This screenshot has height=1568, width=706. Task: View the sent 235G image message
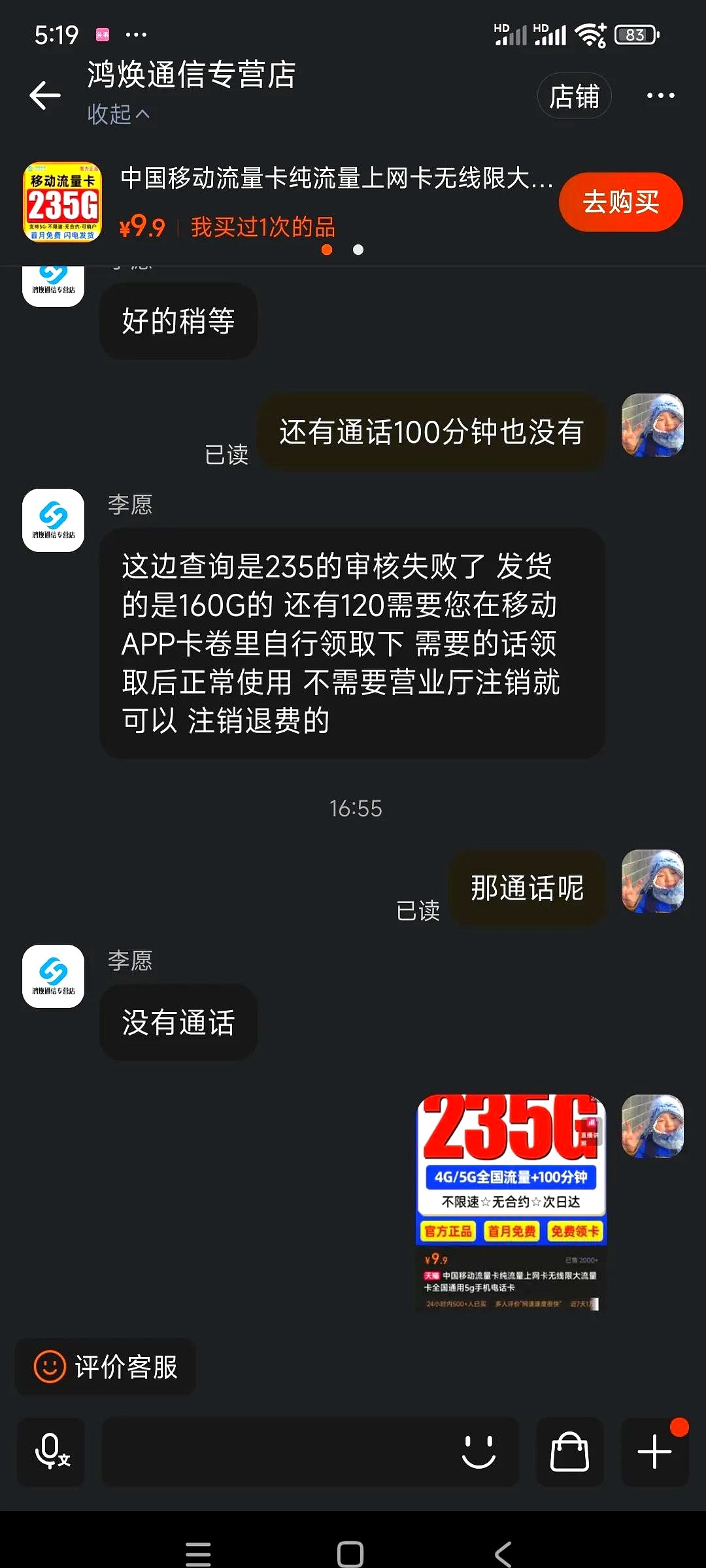[x=511, y=1202]
